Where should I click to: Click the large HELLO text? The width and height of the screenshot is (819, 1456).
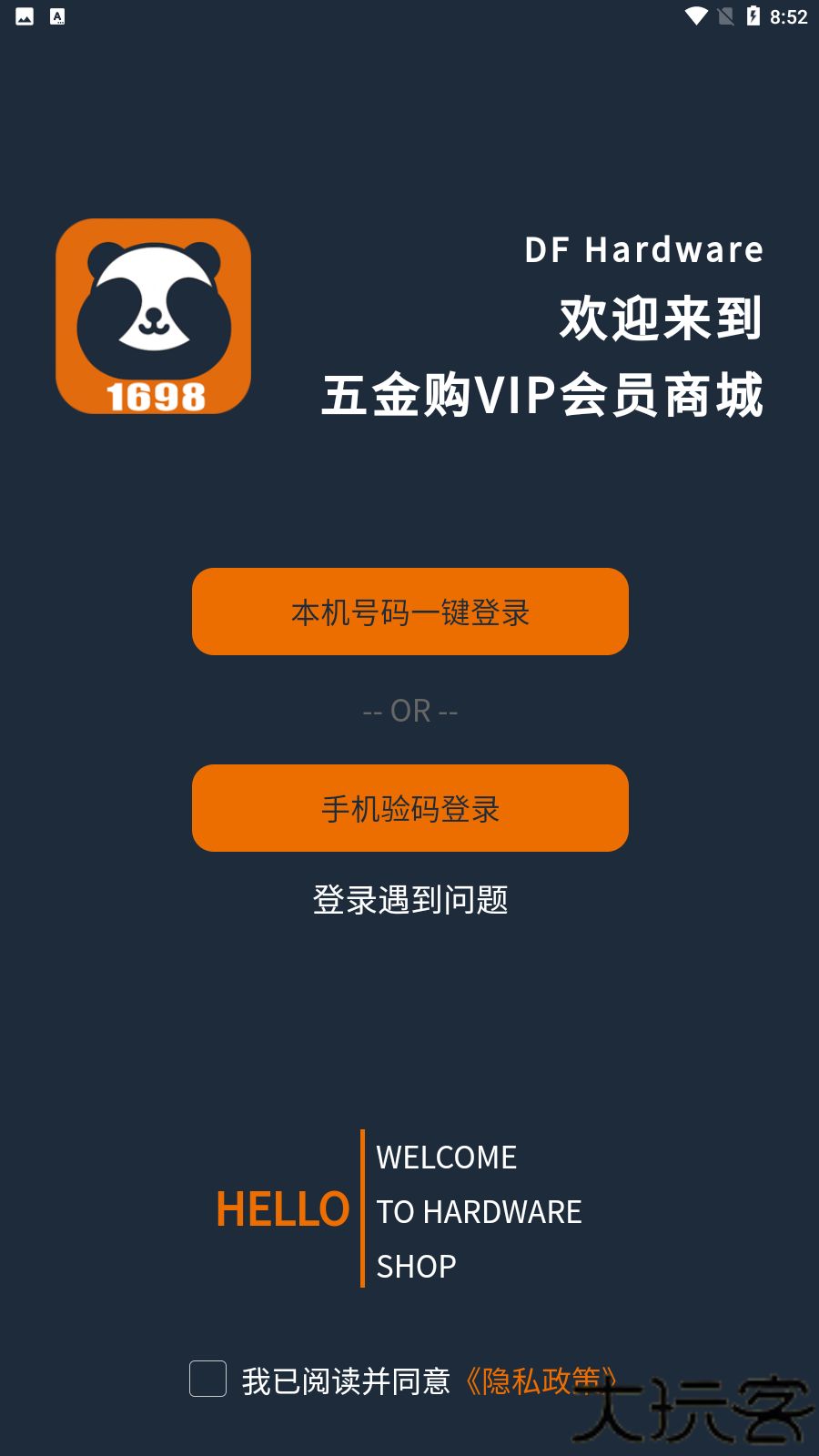281,1208
